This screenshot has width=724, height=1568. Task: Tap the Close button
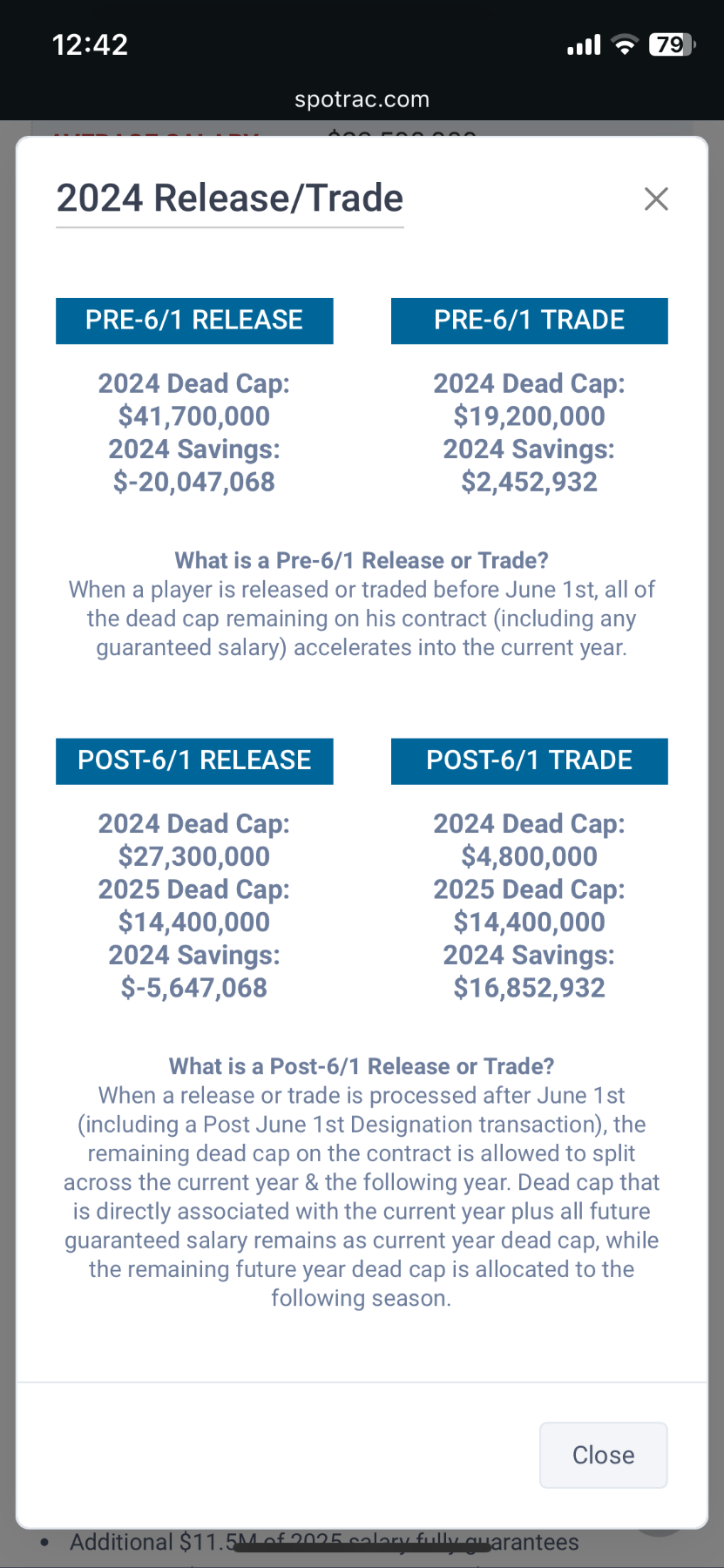point(603,1455)
